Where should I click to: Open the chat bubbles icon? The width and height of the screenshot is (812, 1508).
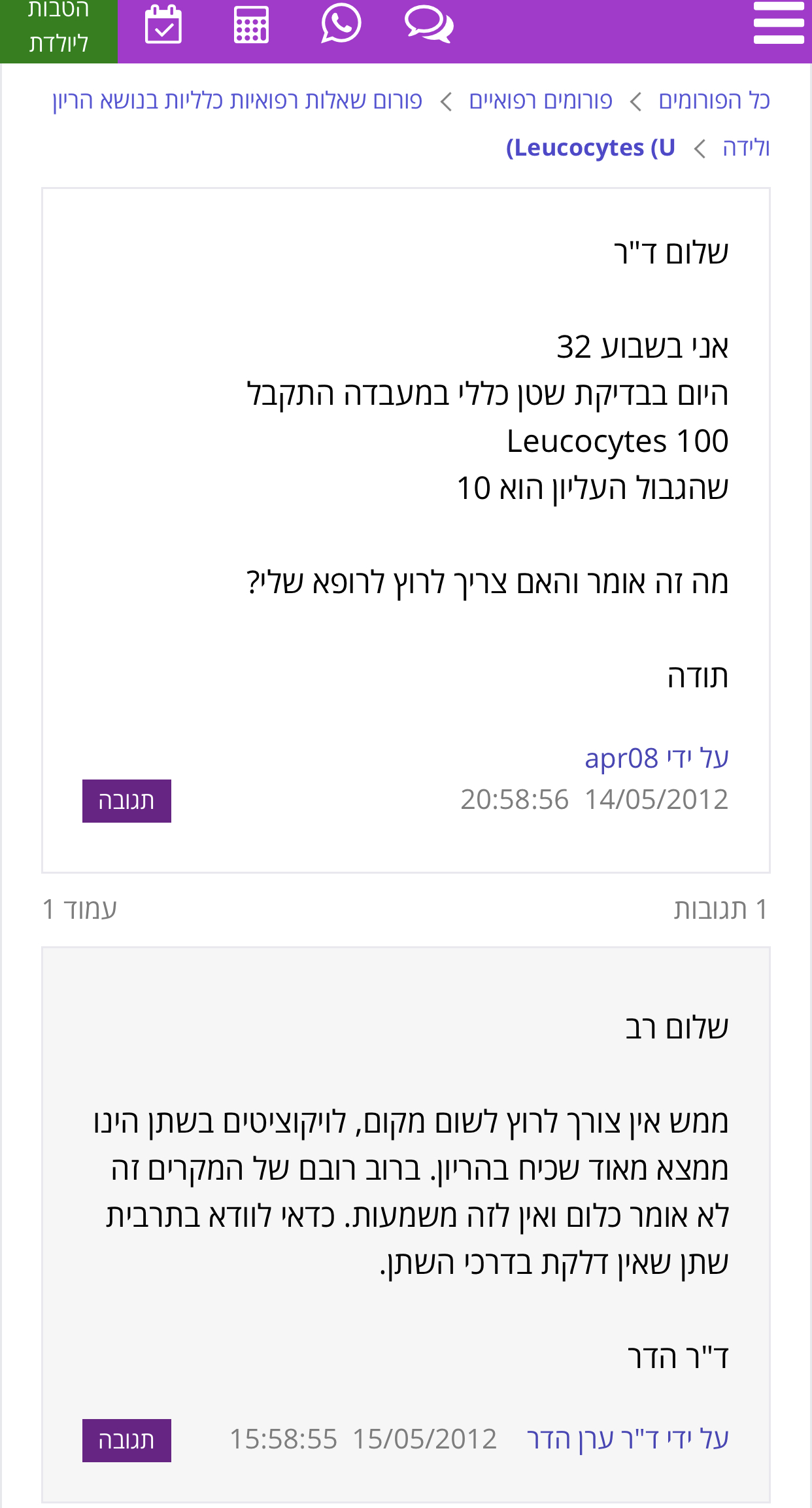[429, 25]
